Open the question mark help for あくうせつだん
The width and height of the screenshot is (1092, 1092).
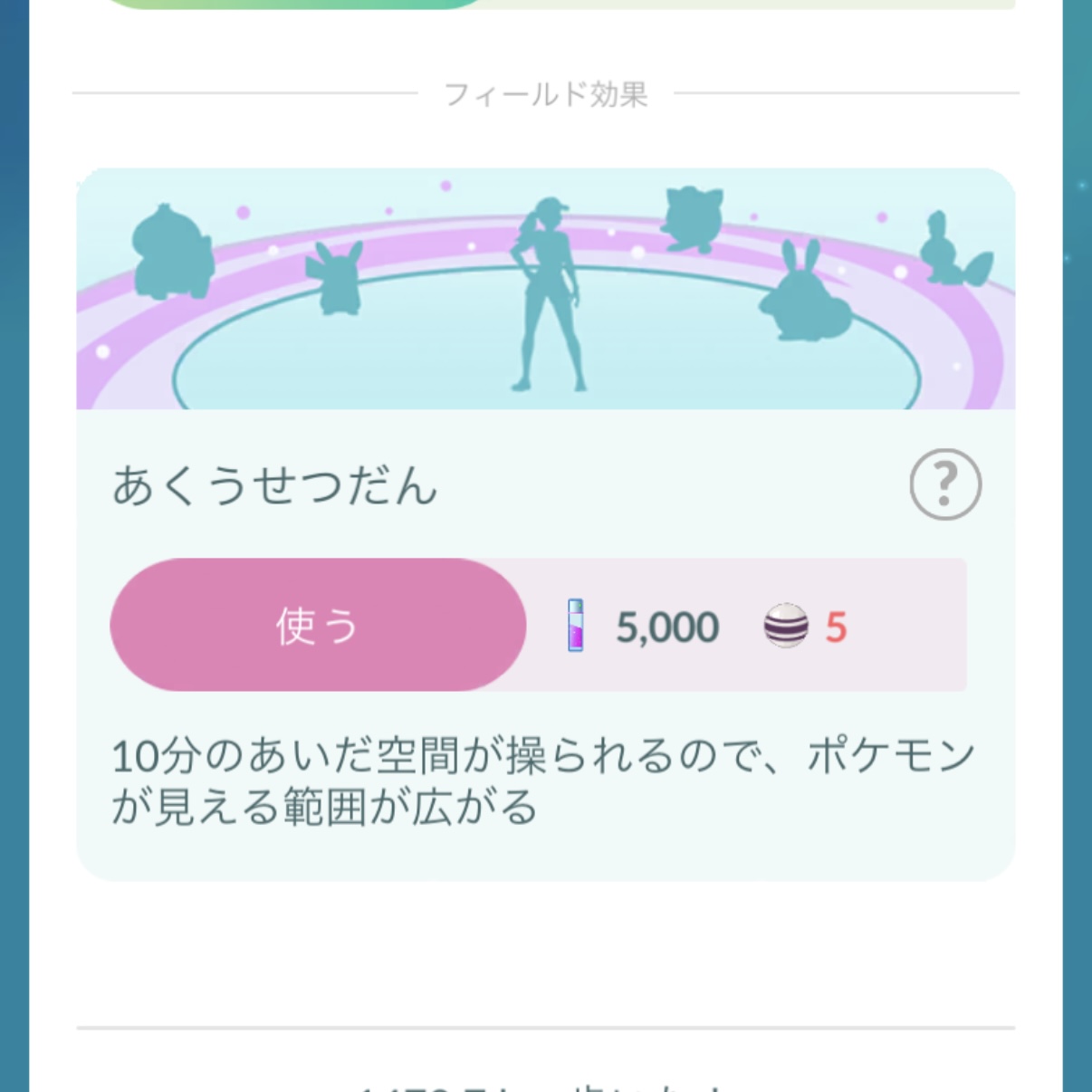point(944,484)
